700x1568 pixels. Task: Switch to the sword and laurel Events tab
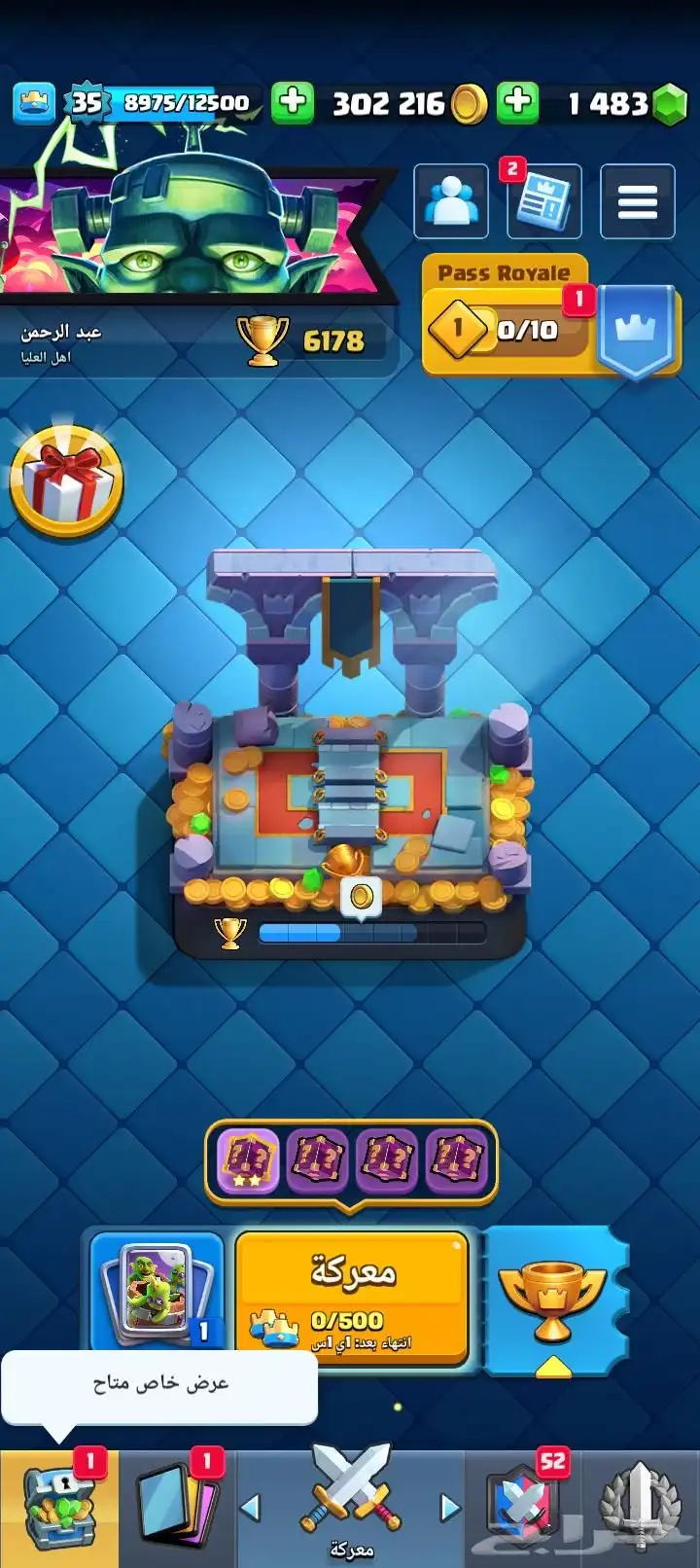pos(642,1508)
